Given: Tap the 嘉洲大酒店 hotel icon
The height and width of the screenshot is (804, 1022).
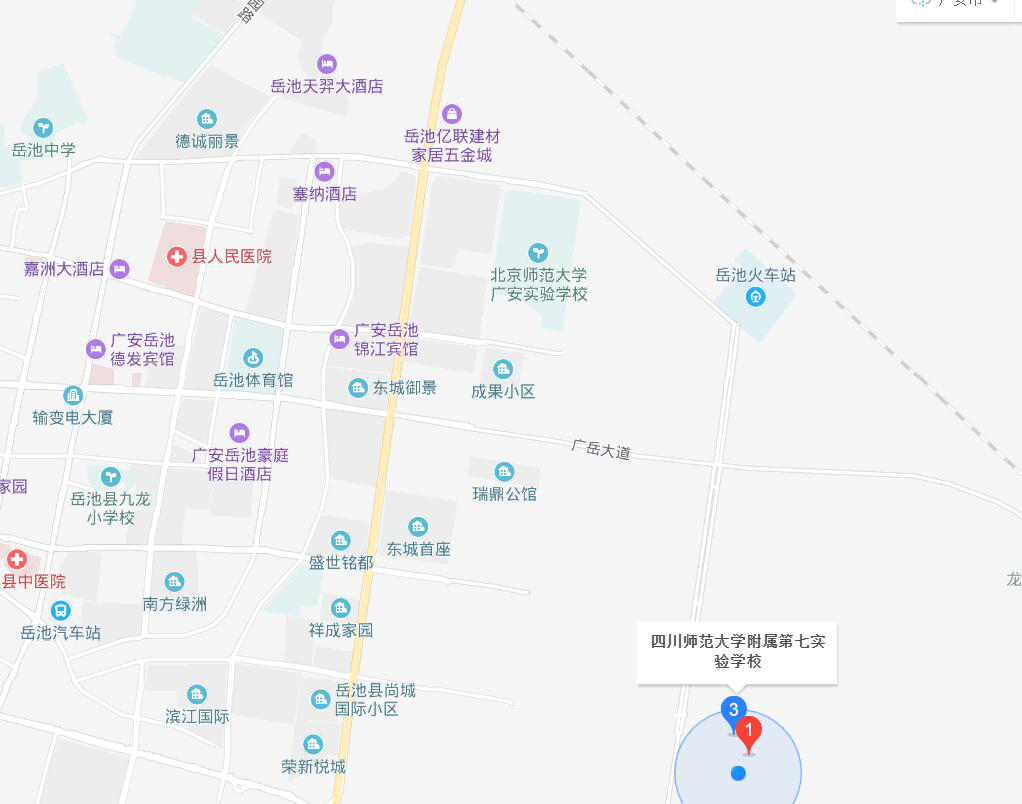Looking at the screenshot, I should tap(120, 268).
